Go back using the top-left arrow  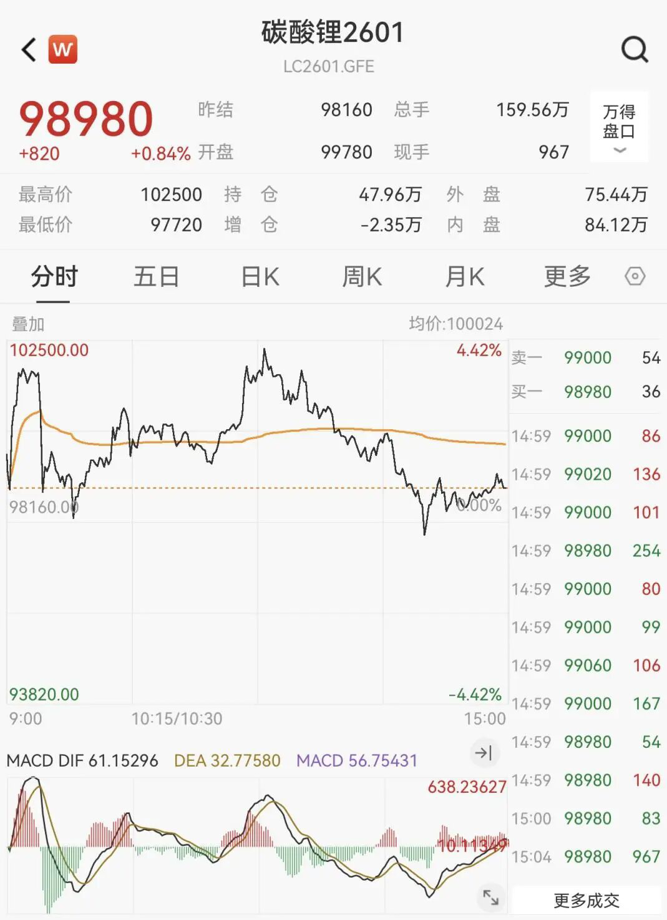pyautogui.click(x=28, y=49)
